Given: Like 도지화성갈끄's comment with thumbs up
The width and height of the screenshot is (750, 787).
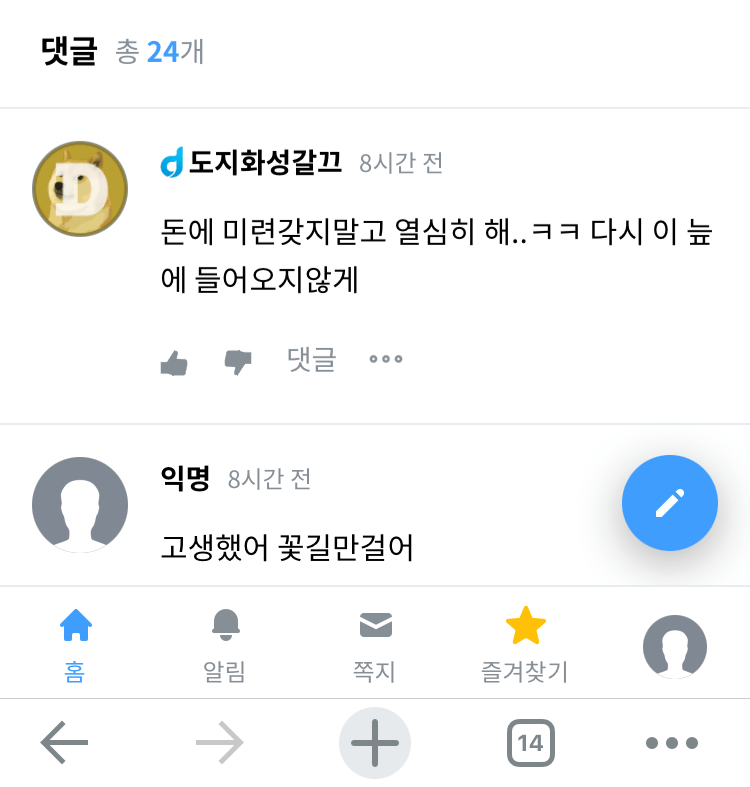Looking at the screenshot, I should click(x=174, y=362).
